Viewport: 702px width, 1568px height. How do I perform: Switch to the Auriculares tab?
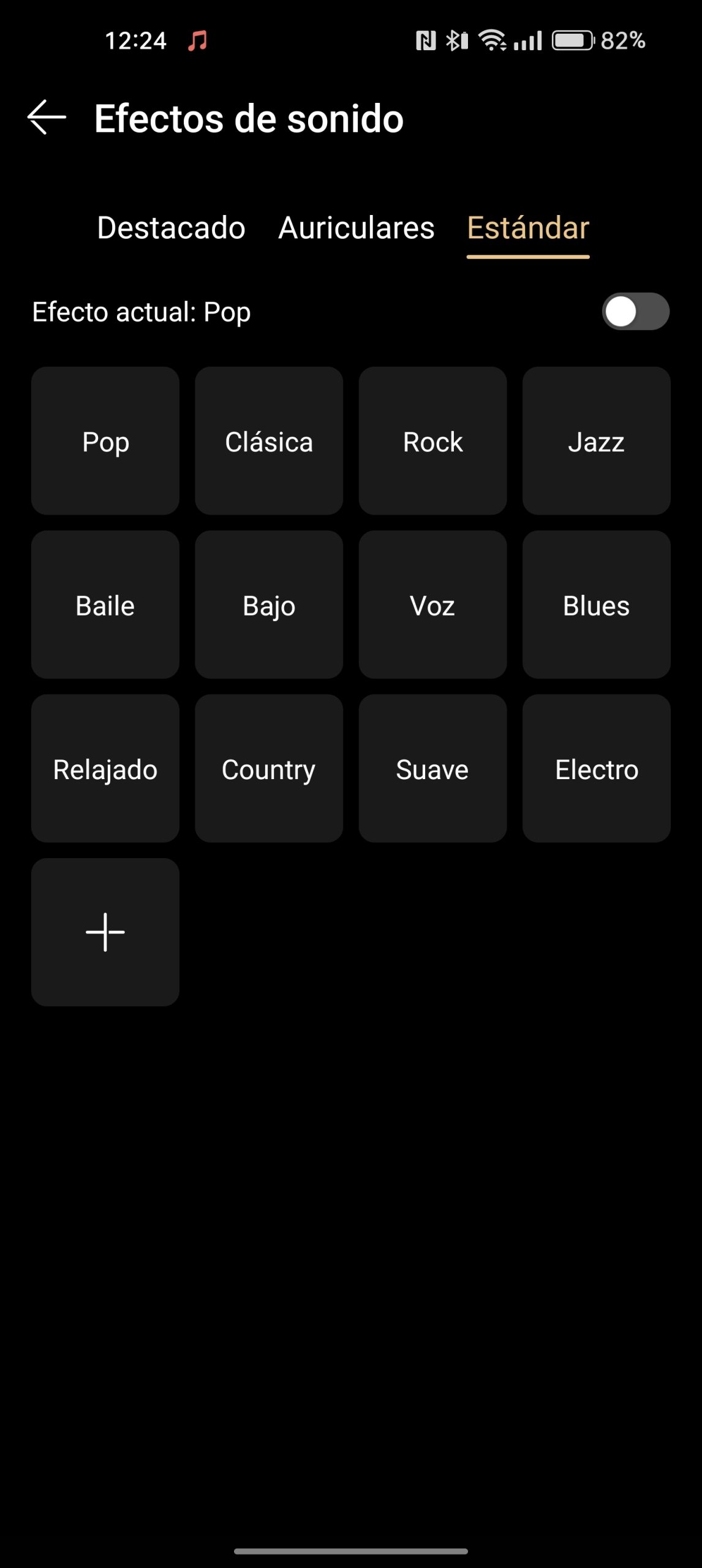click(x=356, y=228)
